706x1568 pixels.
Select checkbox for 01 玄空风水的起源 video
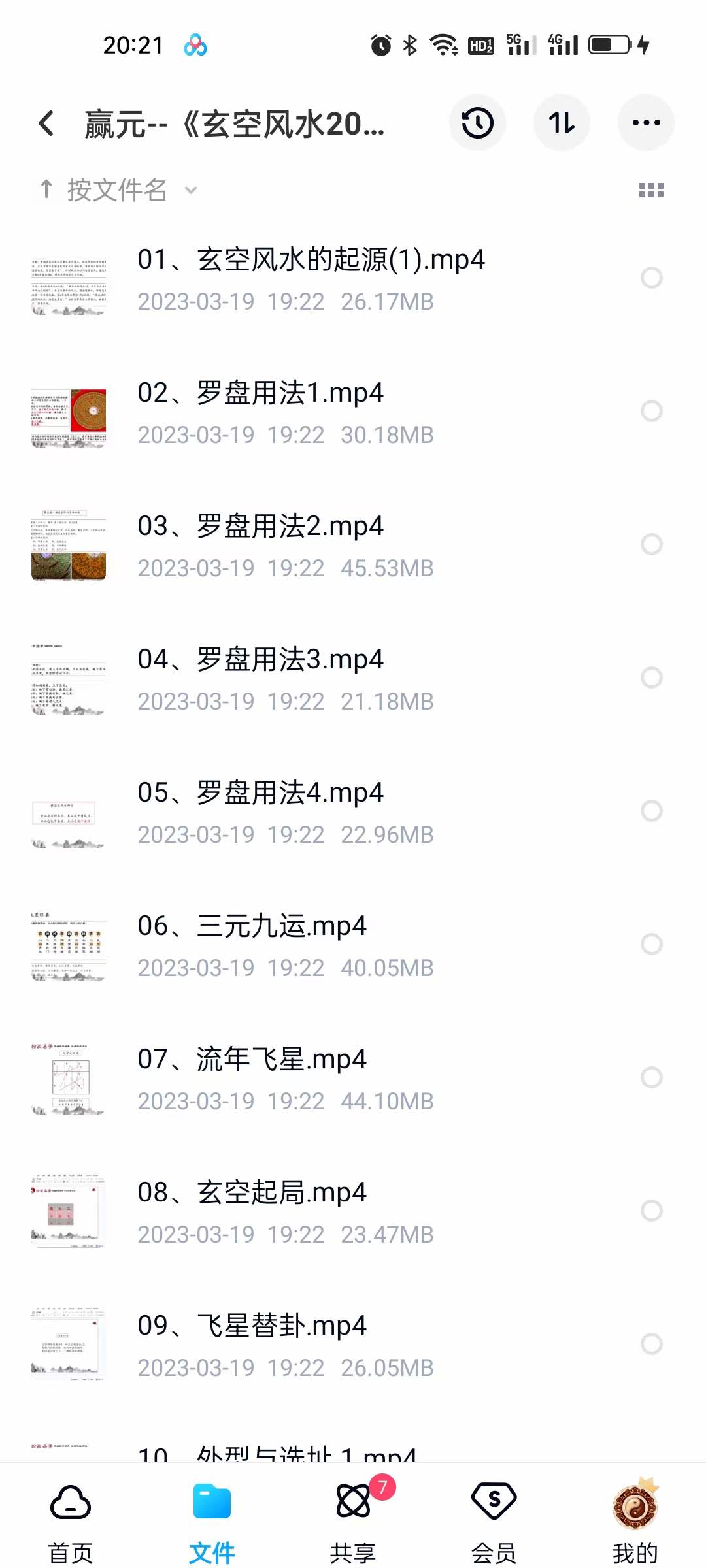(x=651, y=278)
